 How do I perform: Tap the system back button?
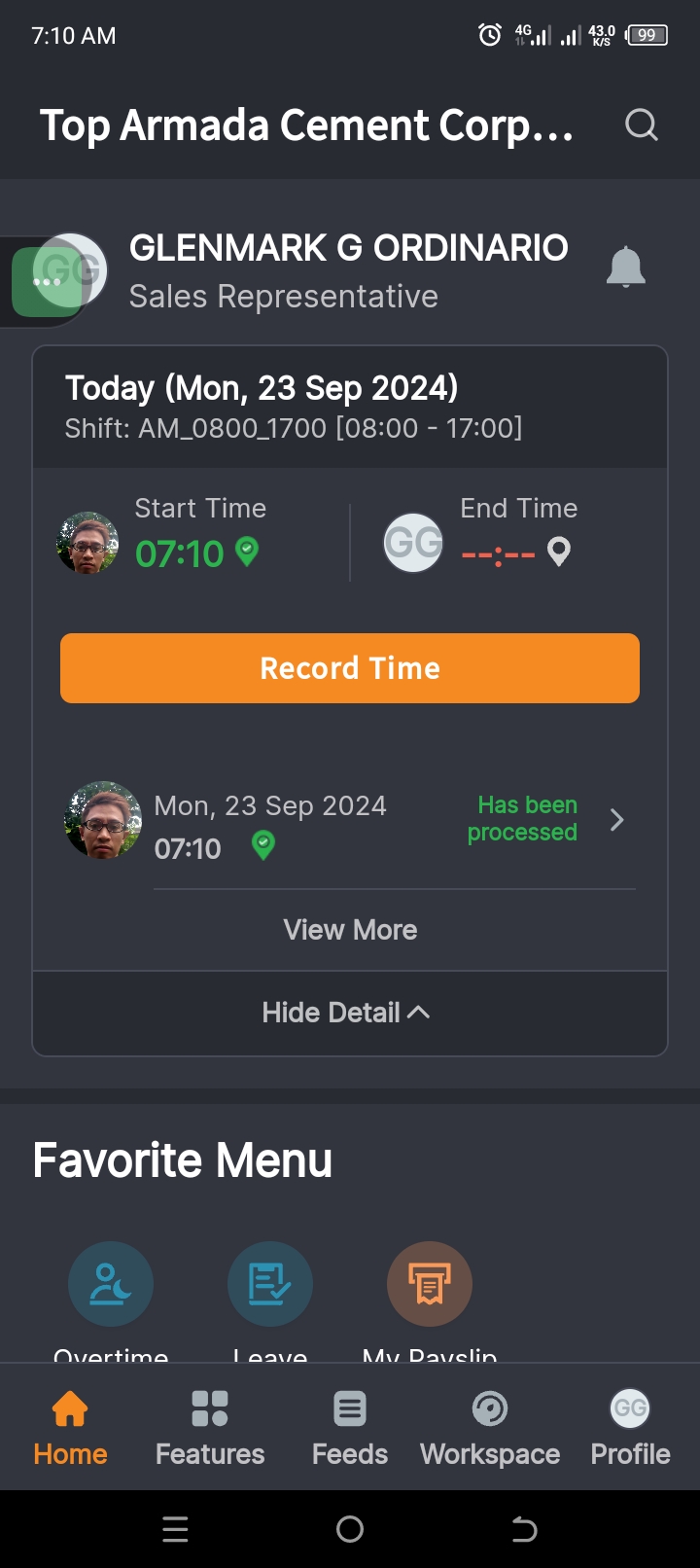[524, 1530]
